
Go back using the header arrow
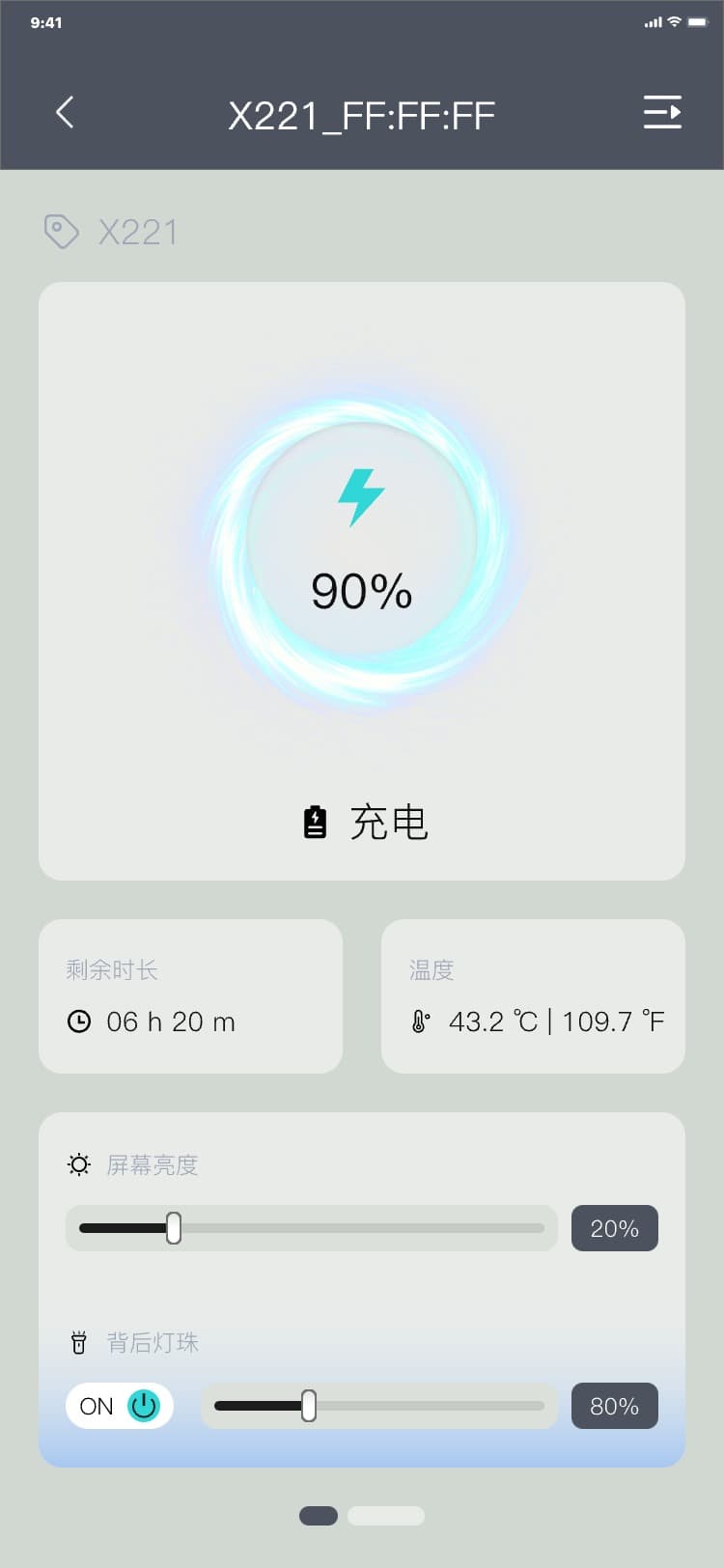pos(65,113)
